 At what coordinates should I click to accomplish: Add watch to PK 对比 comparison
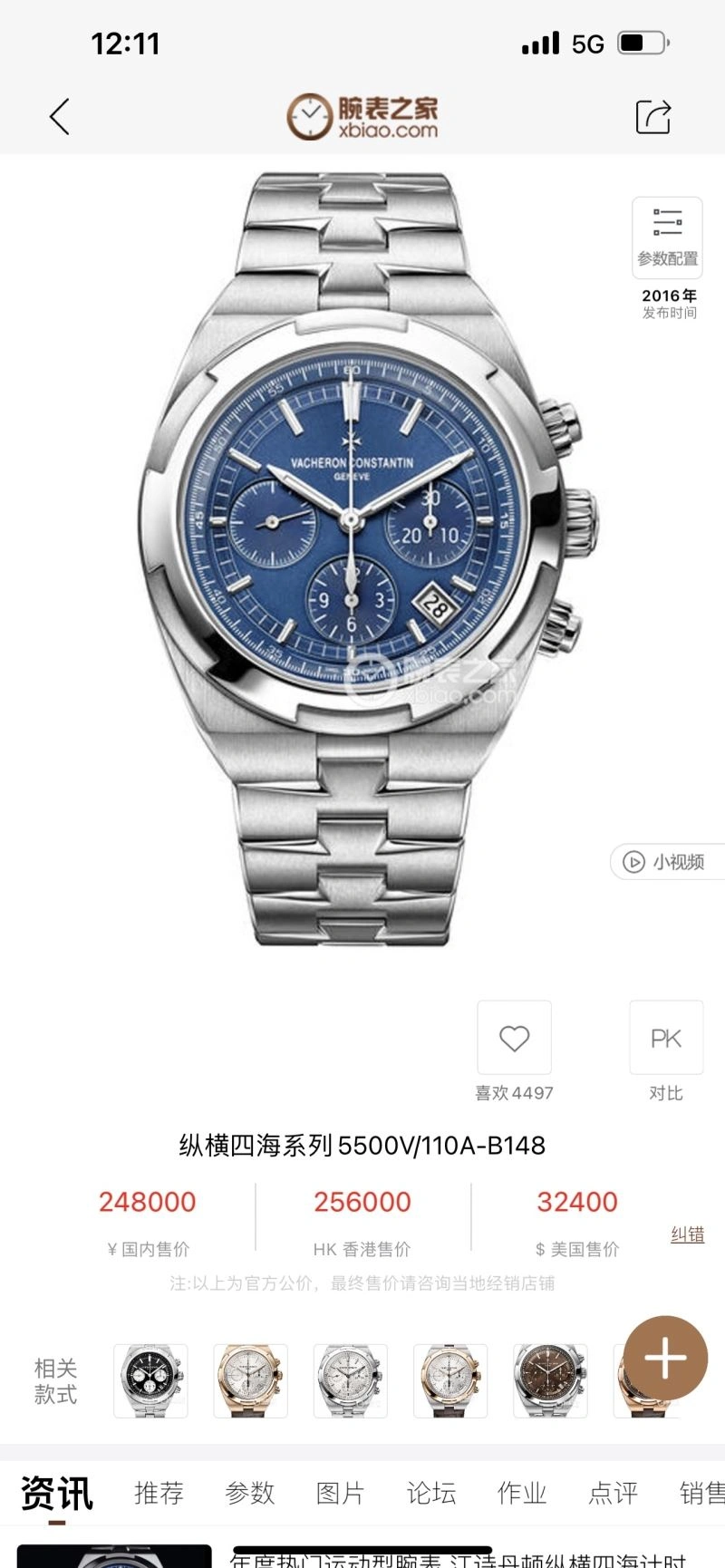coord(666,1039)
